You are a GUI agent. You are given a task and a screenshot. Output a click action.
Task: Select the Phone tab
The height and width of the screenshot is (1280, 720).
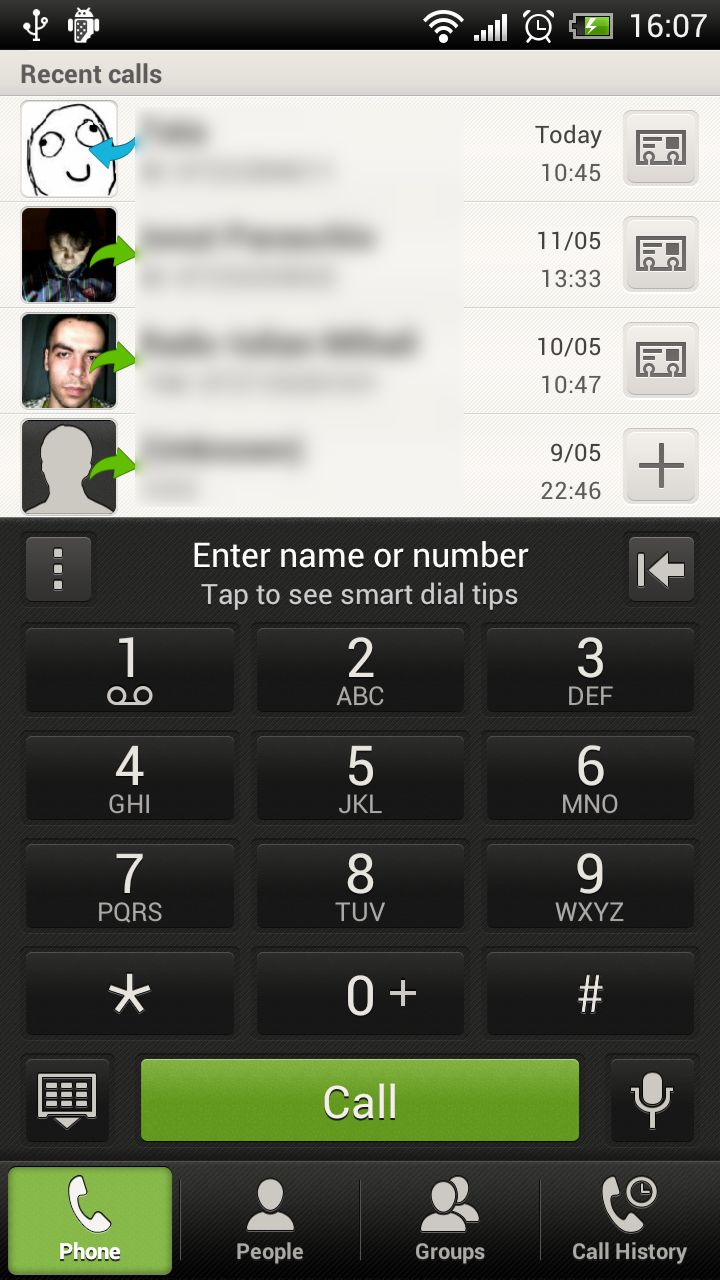[90, 1221]
